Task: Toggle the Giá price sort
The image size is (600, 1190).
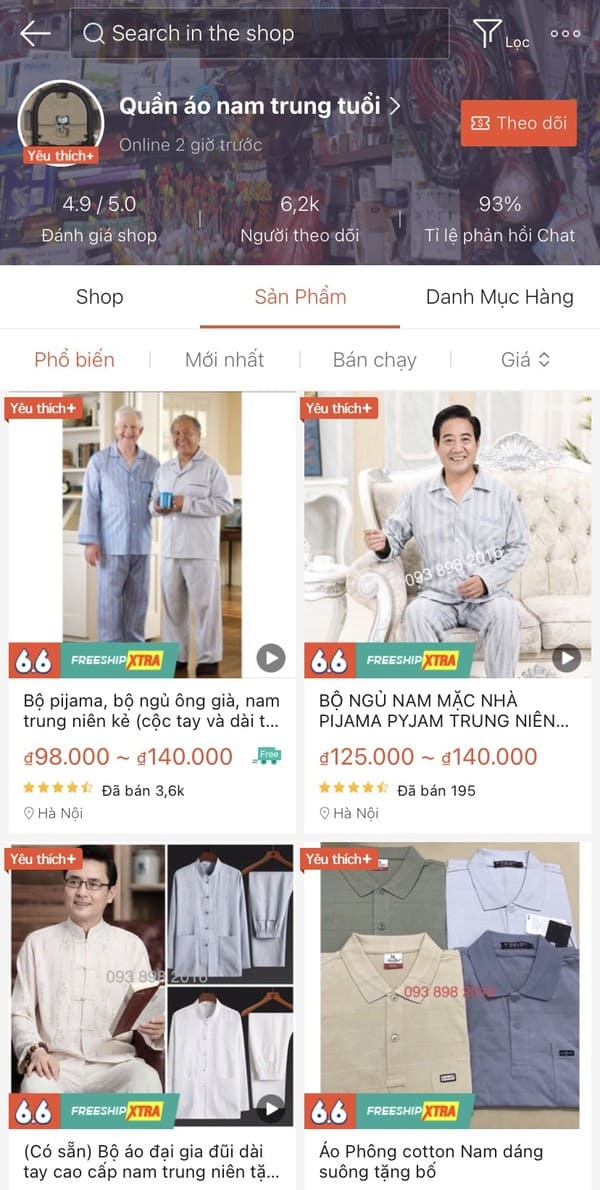Action: pos(525,359)
